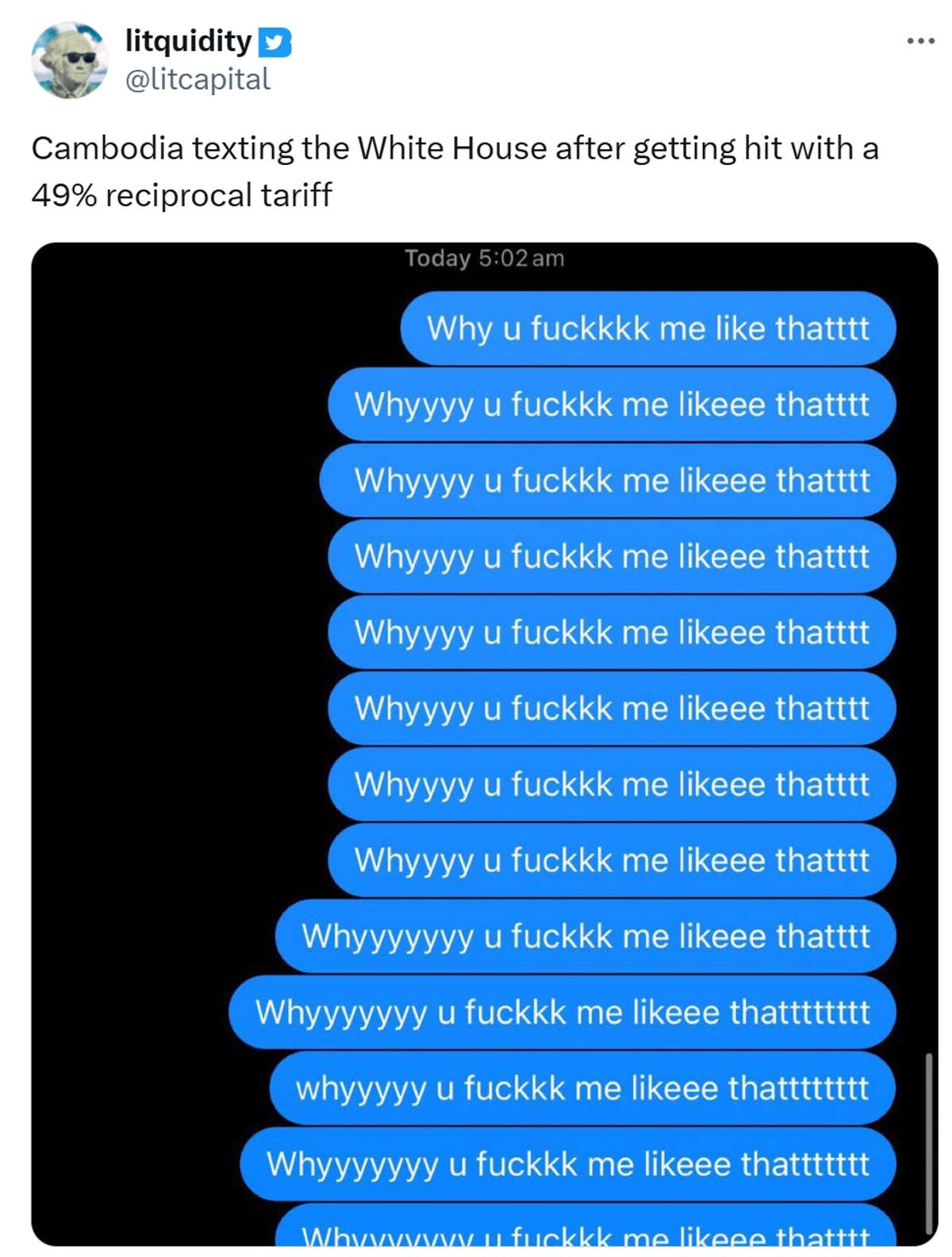Open litquidity's profile picture
Image resolution: width=952 pixels, height=1257 pixels.
[x=69, y=60]
